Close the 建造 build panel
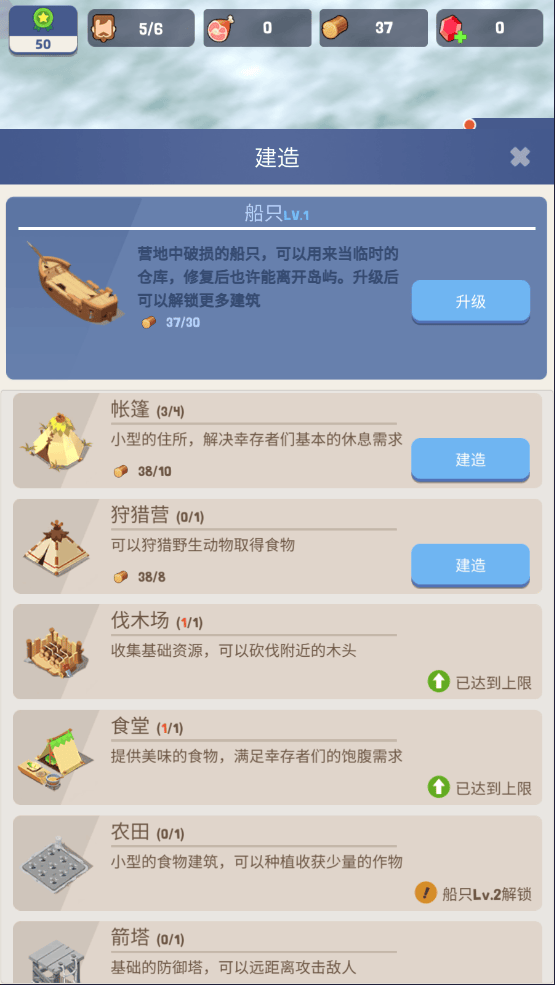The width and height of the screenshot is (555, 985). tap(520, 157)
